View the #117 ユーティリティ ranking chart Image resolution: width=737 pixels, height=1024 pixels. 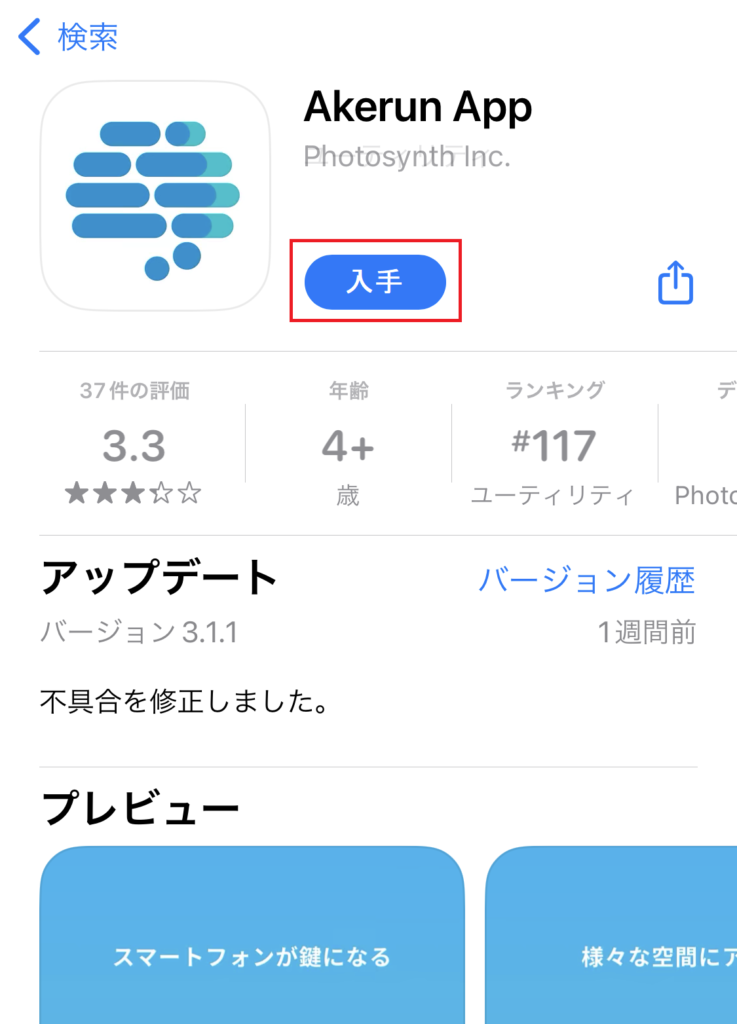(553, 443)
